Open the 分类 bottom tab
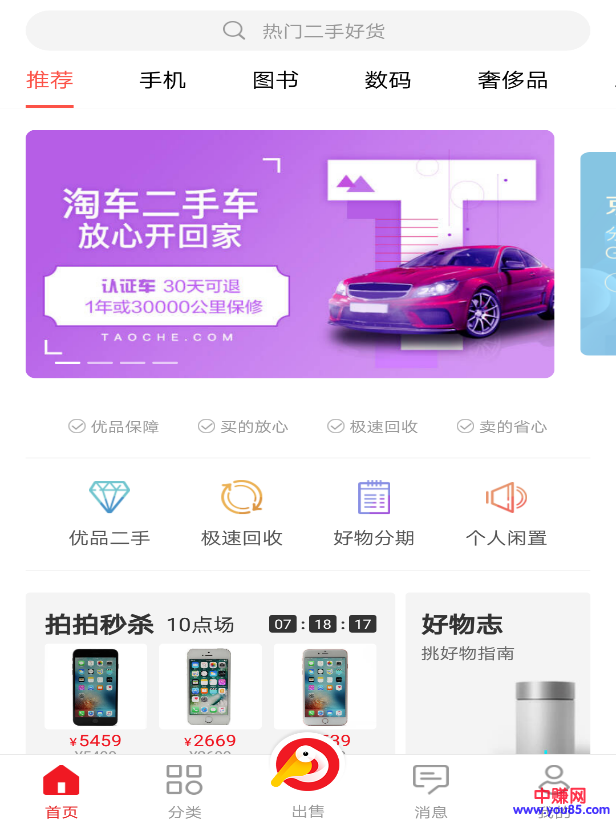This screenshot has width=616, height=822. pyautogui.click(x=185, y=791)
